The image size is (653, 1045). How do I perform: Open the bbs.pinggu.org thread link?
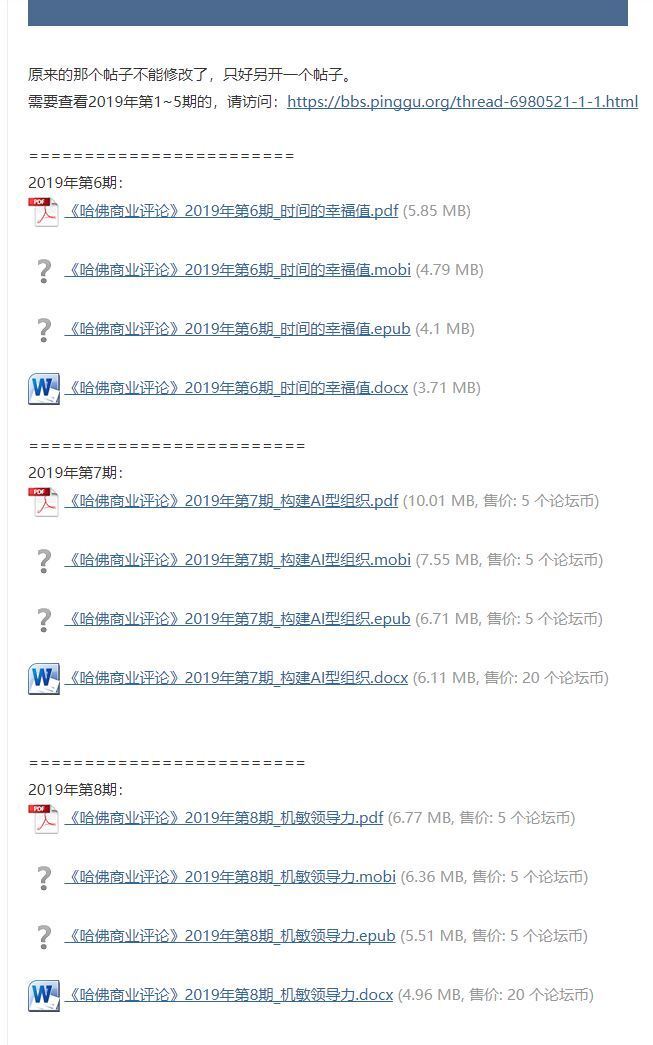click(462, 102)
